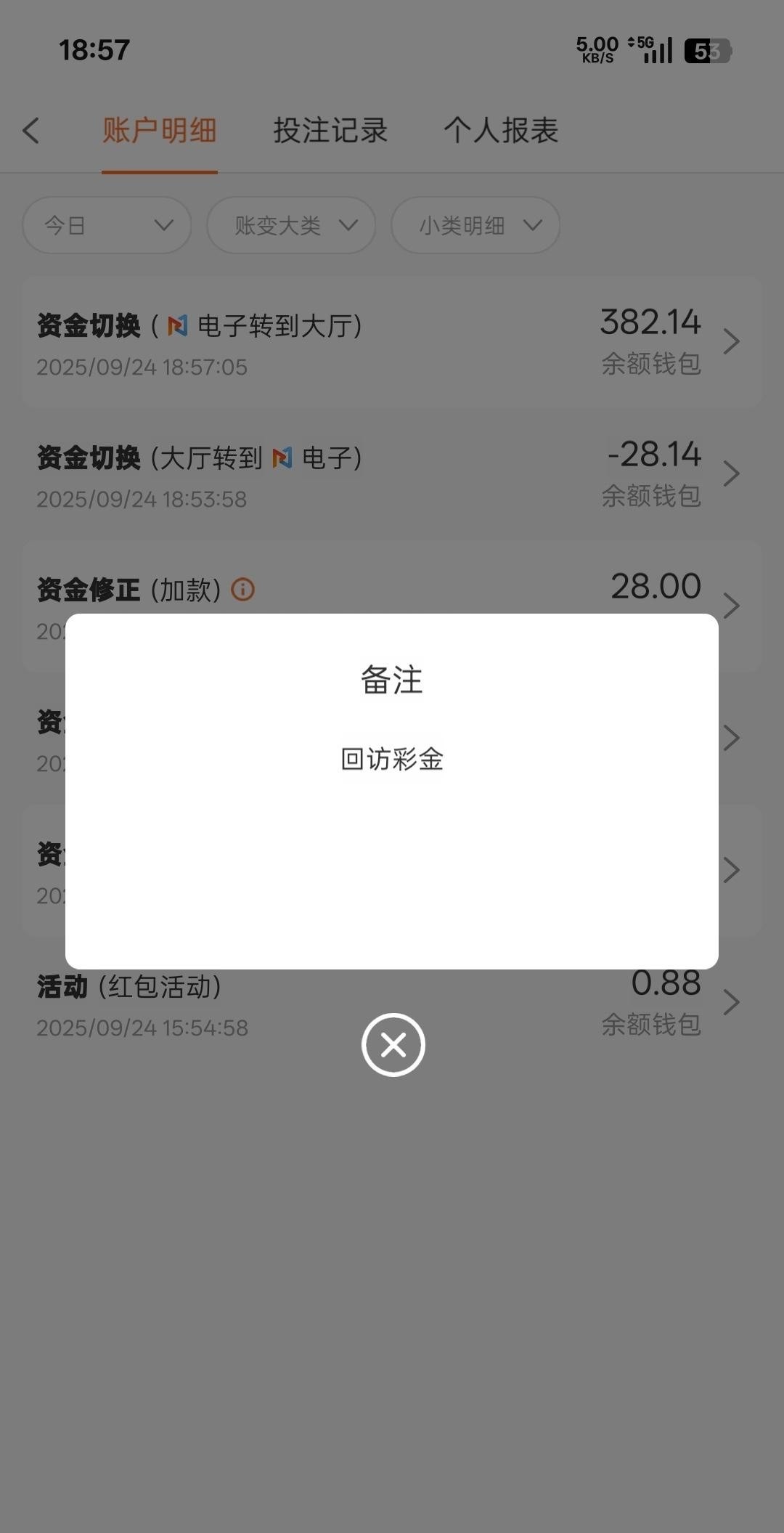784x1533 pixels.
Task: Switch to the 投注记录 tab
Action: click(330, 131)
